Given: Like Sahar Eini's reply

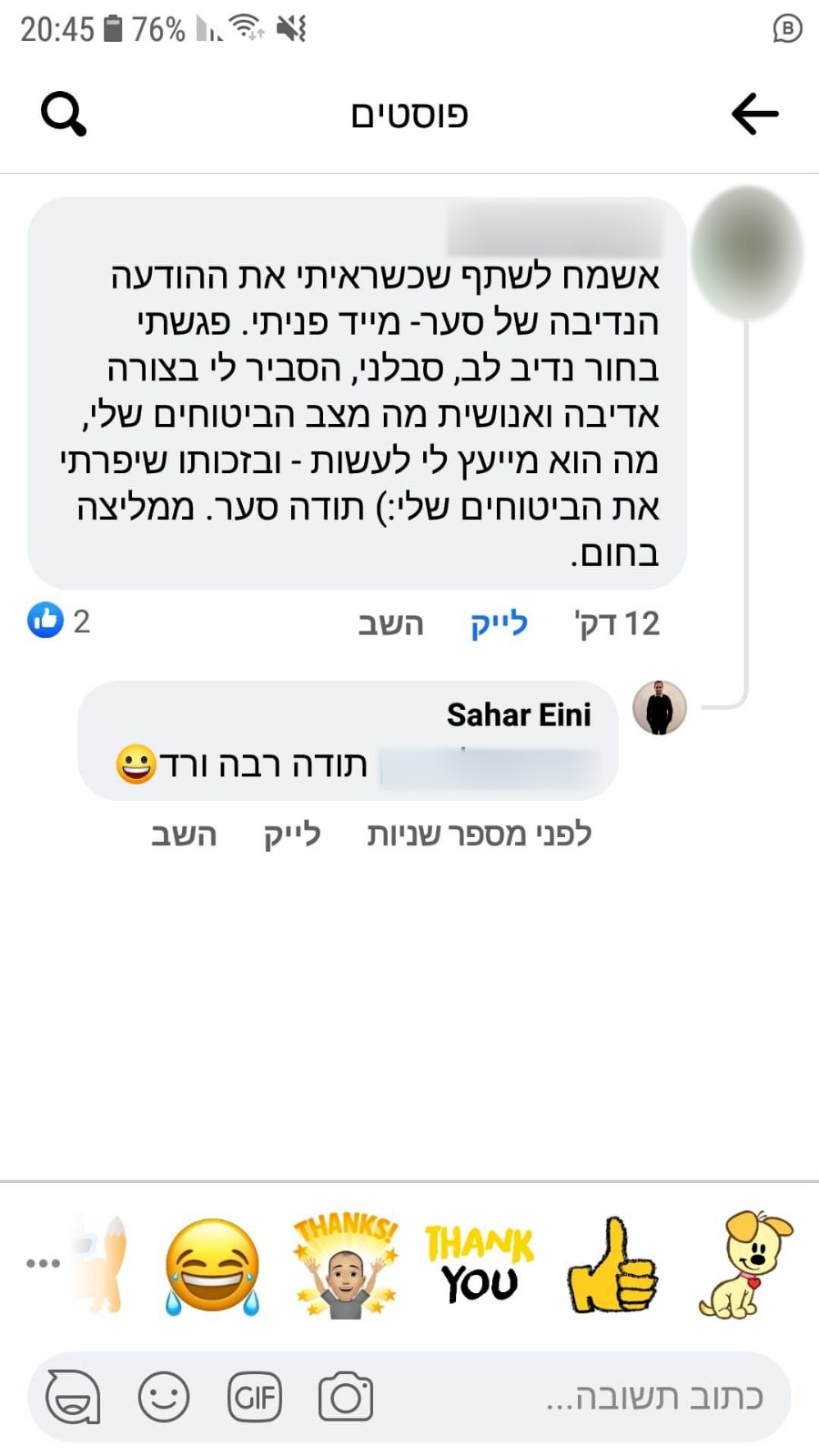Looking at the screenshot, I should tap(292, 834).
